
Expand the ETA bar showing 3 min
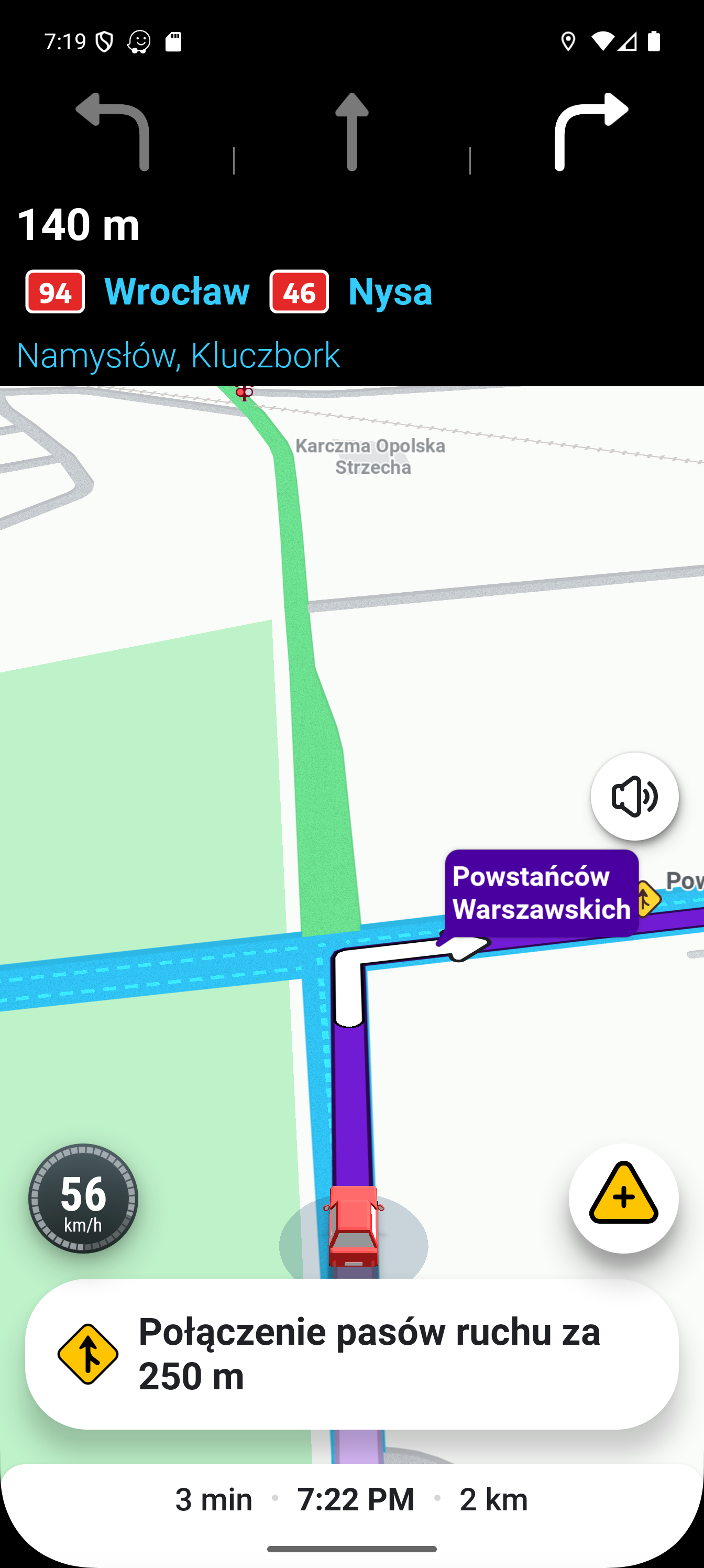coord(351,1500)
